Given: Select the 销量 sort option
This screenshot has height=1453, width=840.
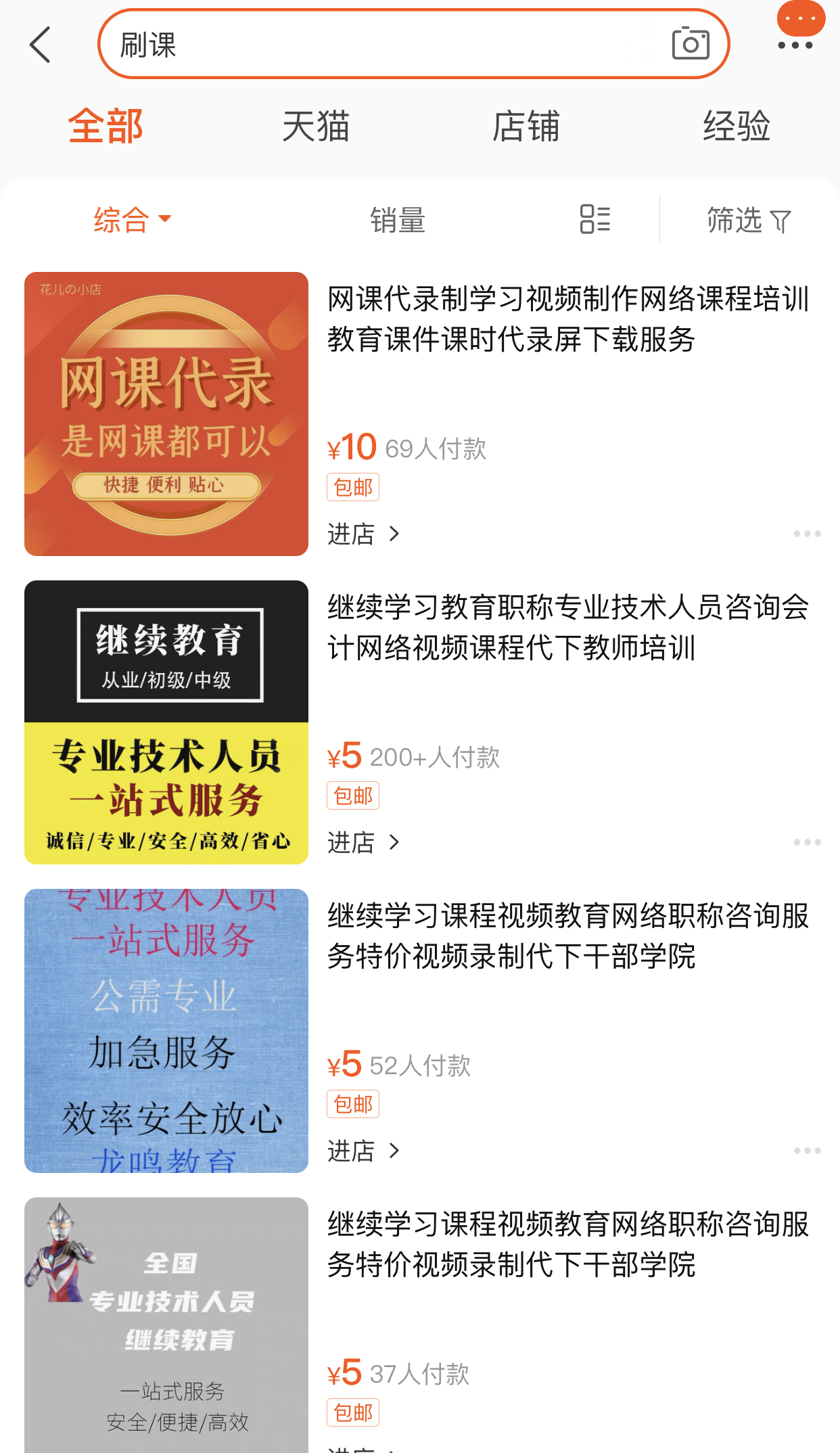Looking at the screenshot, I should (x=398, y=220).
